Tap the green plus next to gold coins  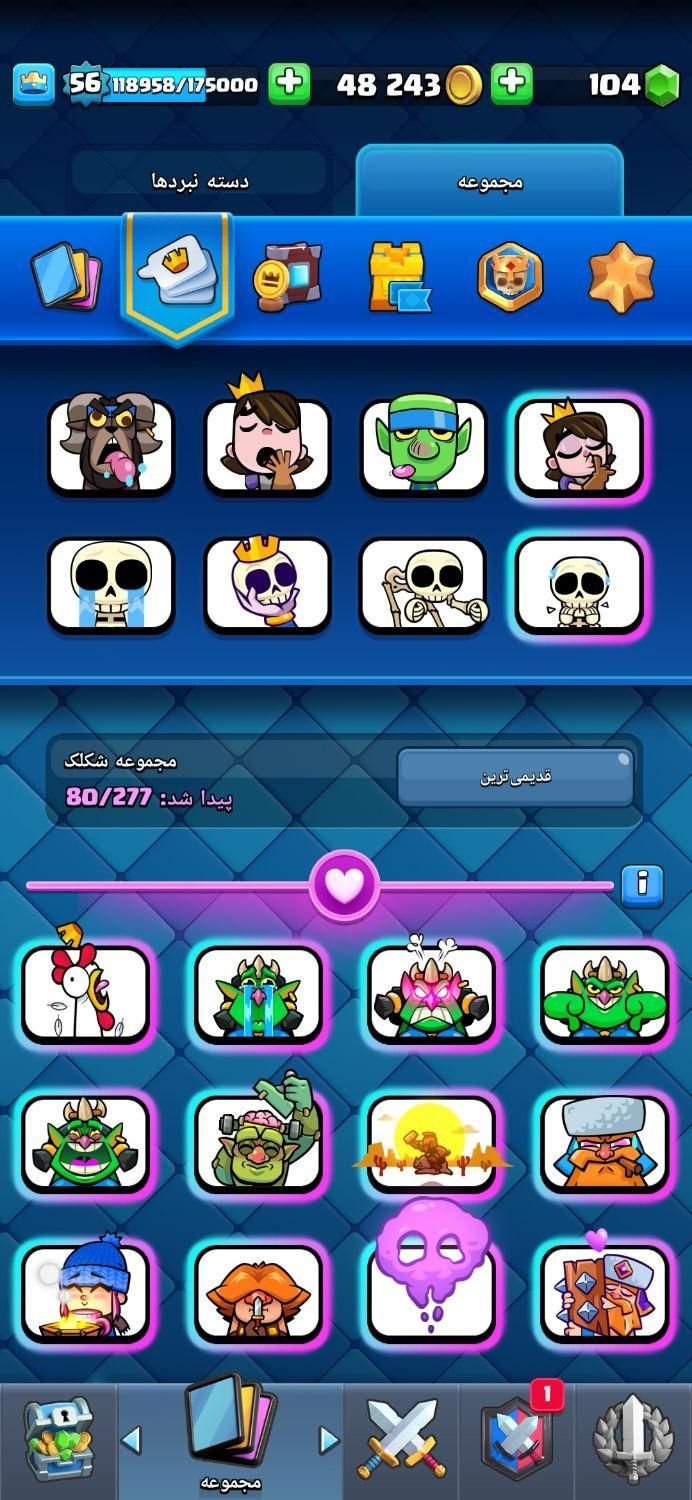(x=512, y=84)
